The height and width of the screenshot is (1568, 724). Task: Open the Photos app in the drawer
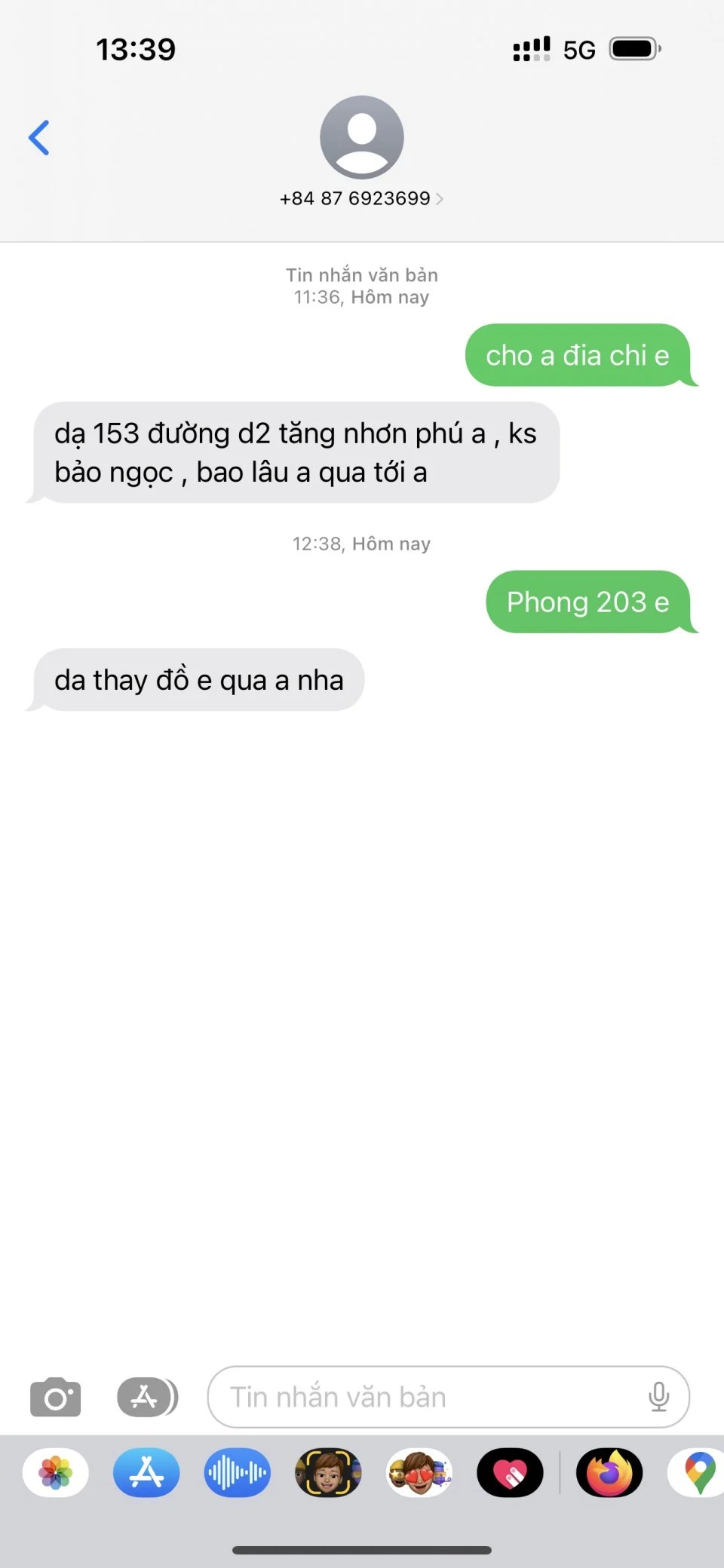click(56, 1472)
